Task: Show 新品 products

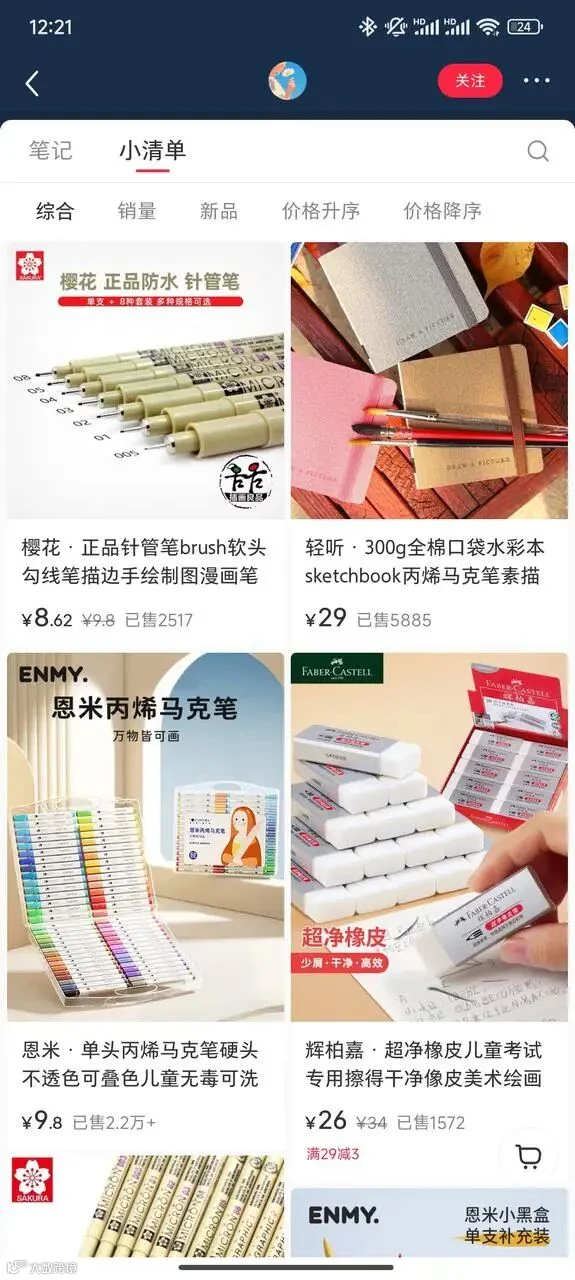Action: [219, 211]
